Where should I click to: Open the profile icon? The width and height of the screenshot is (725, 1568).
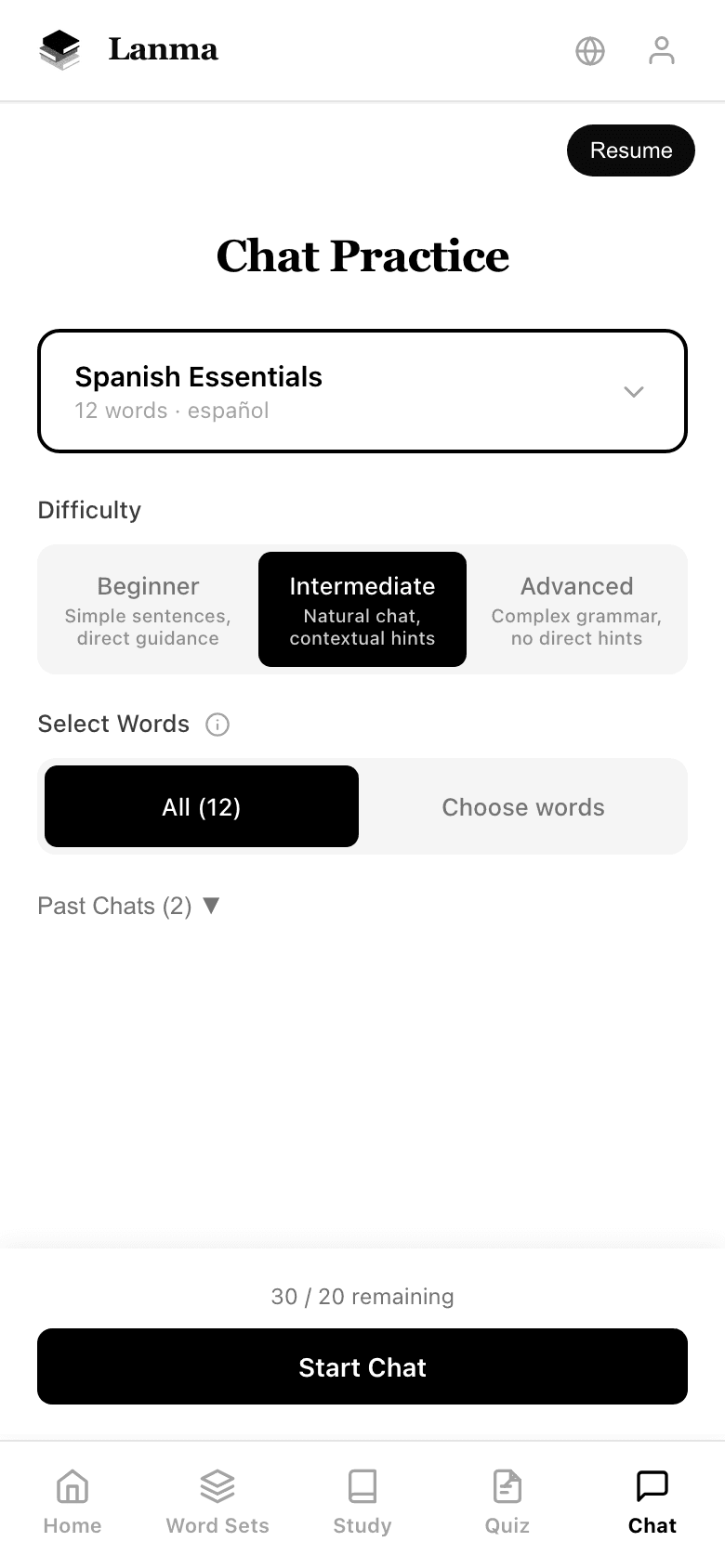(662, 50)
